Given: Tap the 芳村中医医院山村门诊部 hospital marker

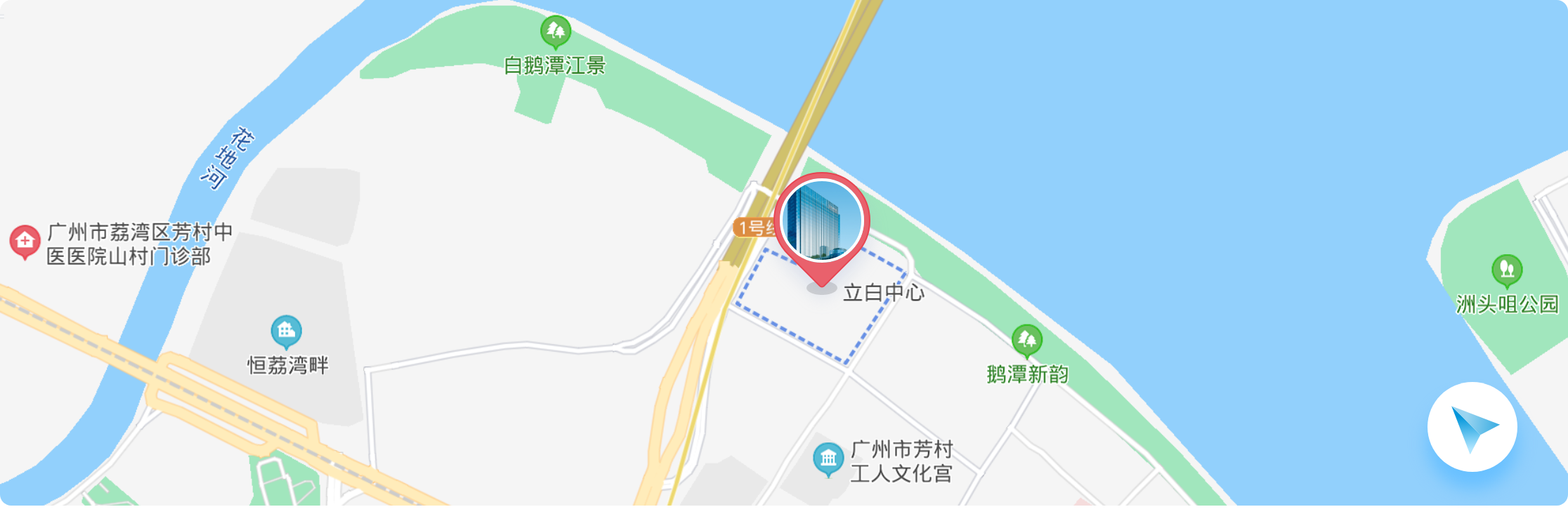Looking at the screenshot, I should point(25,242).
